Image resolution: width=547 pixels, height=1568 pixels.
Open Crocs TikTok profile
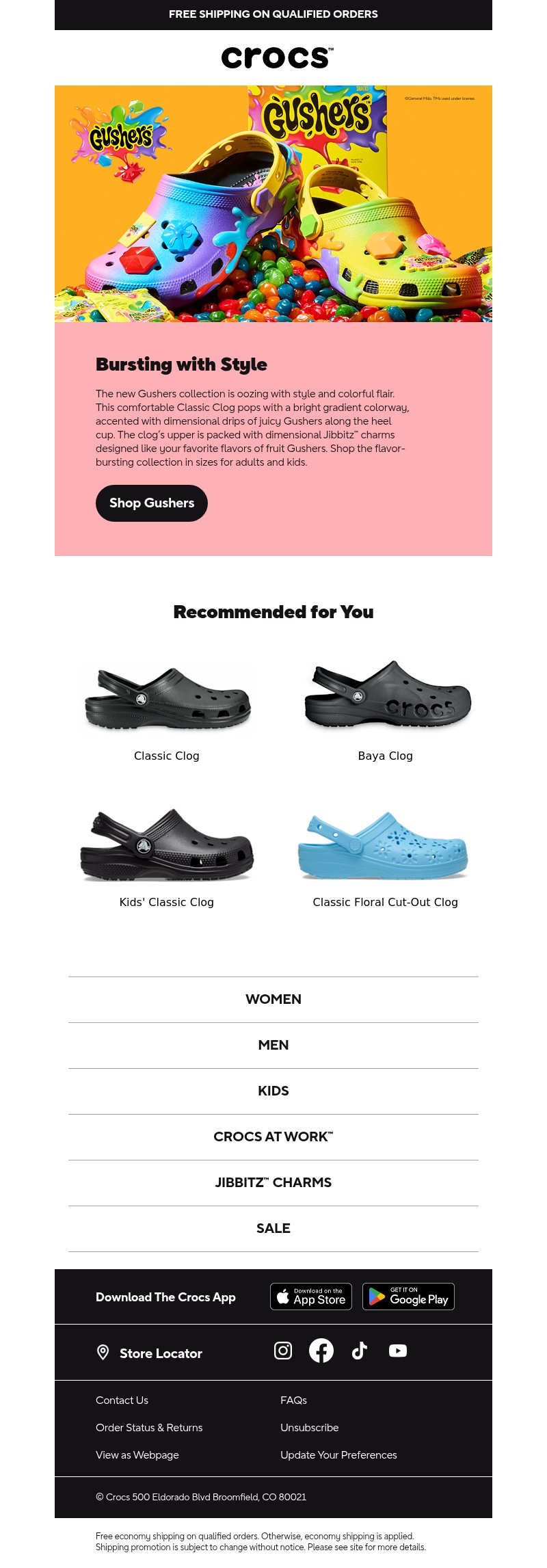tap(360, 1351)
